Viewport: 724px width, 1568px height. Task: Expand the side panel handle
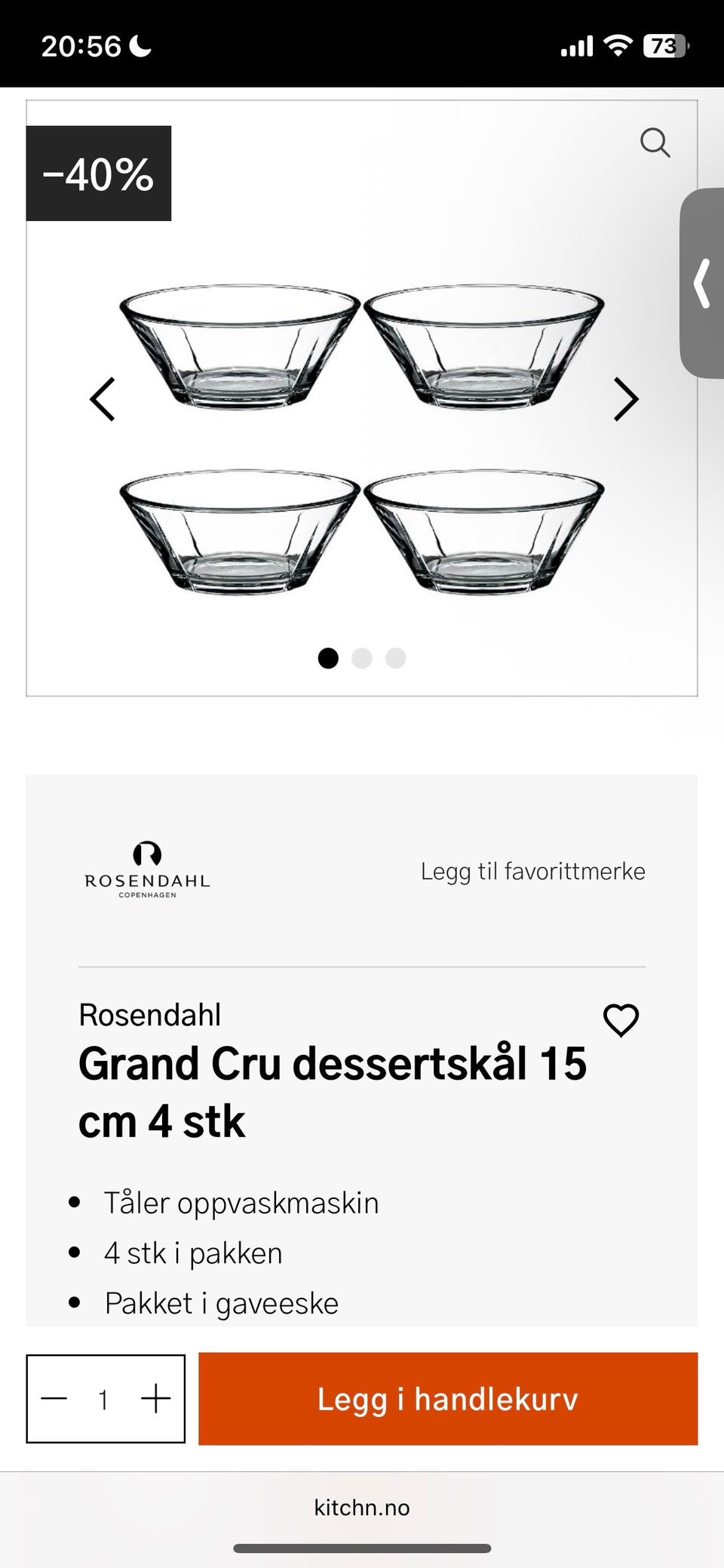click(702, 283)
